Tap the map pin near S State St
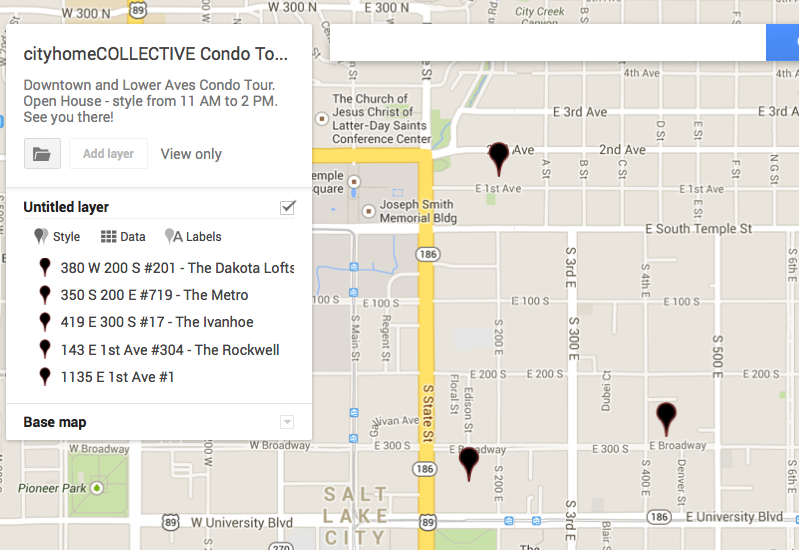Viewport: 799px width, 550px height. pos(469,463)
